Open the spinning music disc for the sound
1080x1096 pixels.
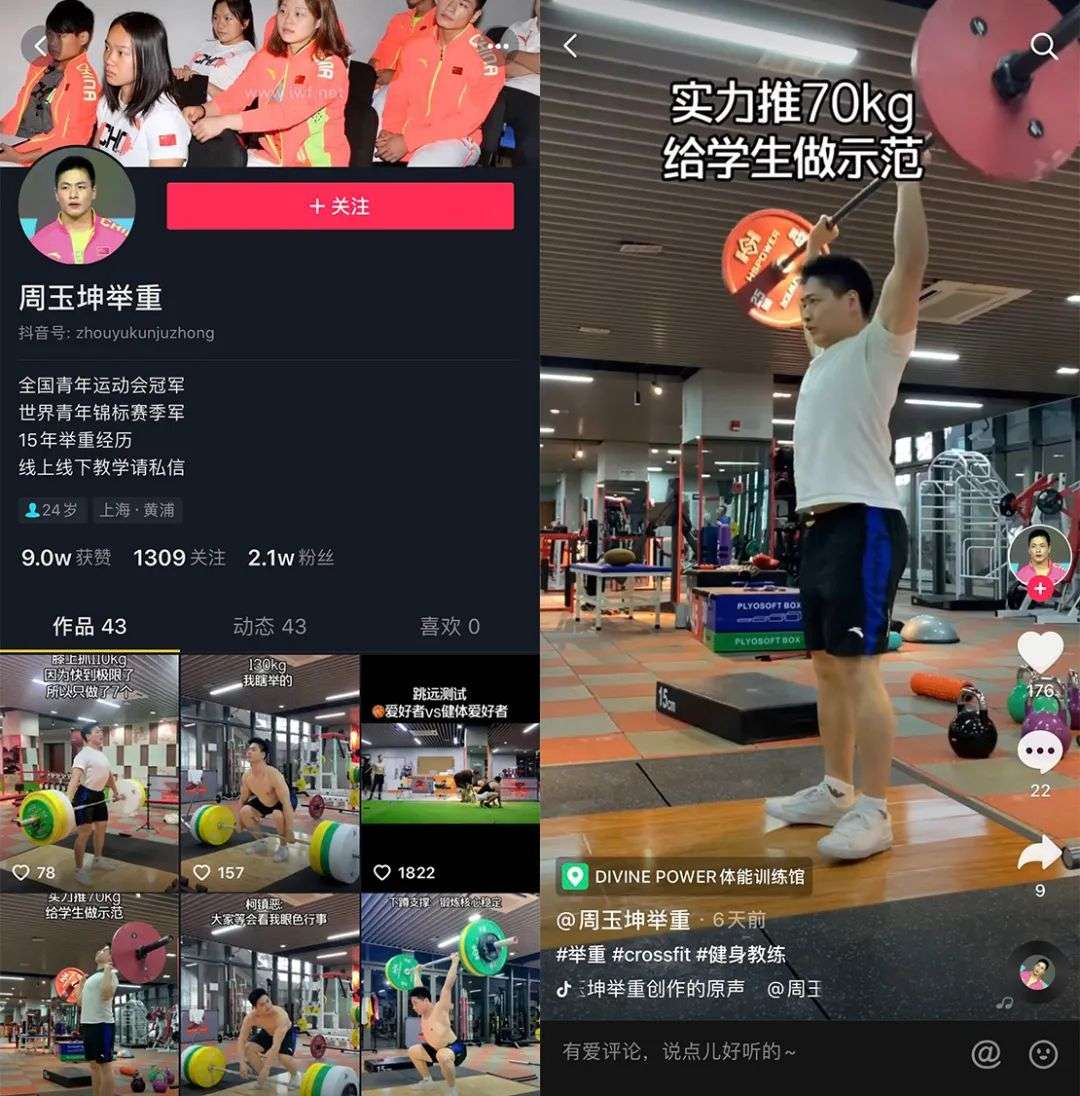[x=1035, y=972]
